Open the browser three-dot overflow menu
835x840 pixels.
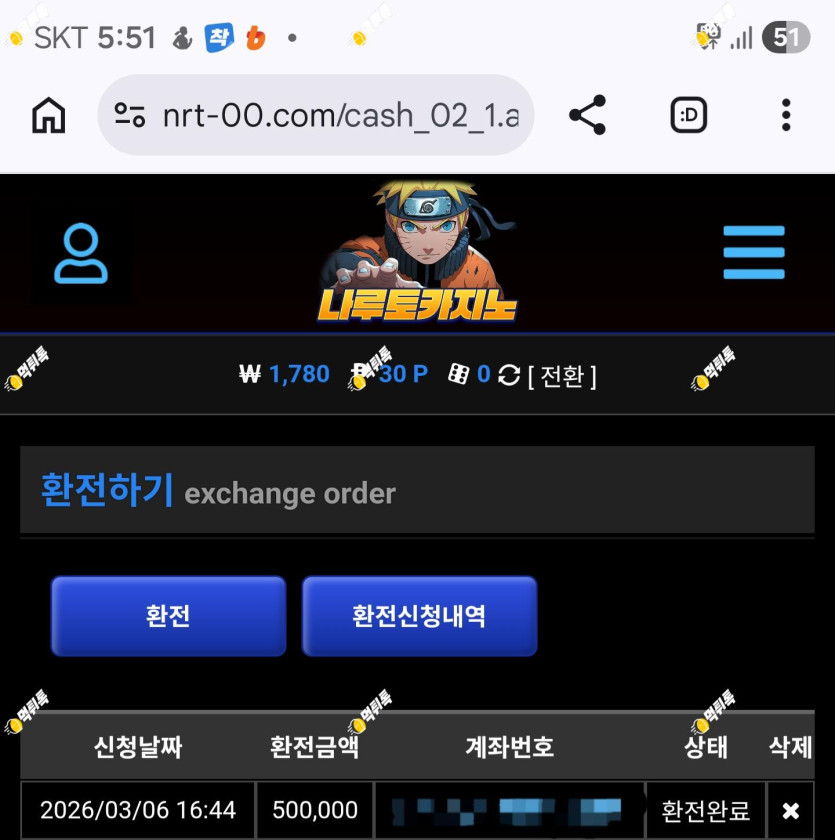(x=786, y=115)
